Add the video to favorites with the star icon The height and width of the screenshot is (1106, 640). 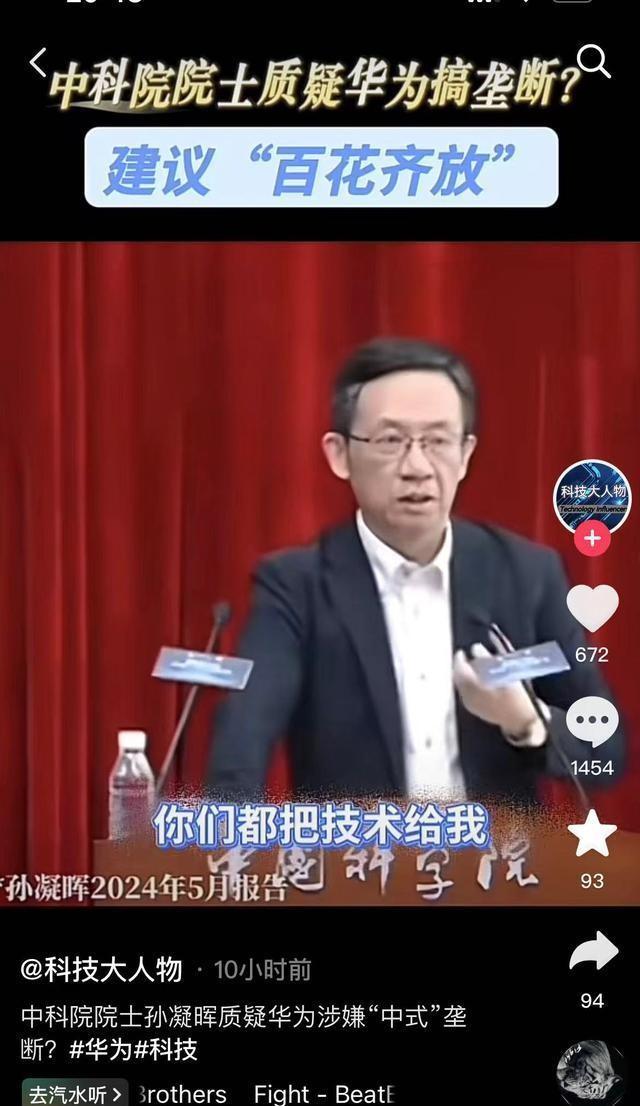(x=593, y=833)
